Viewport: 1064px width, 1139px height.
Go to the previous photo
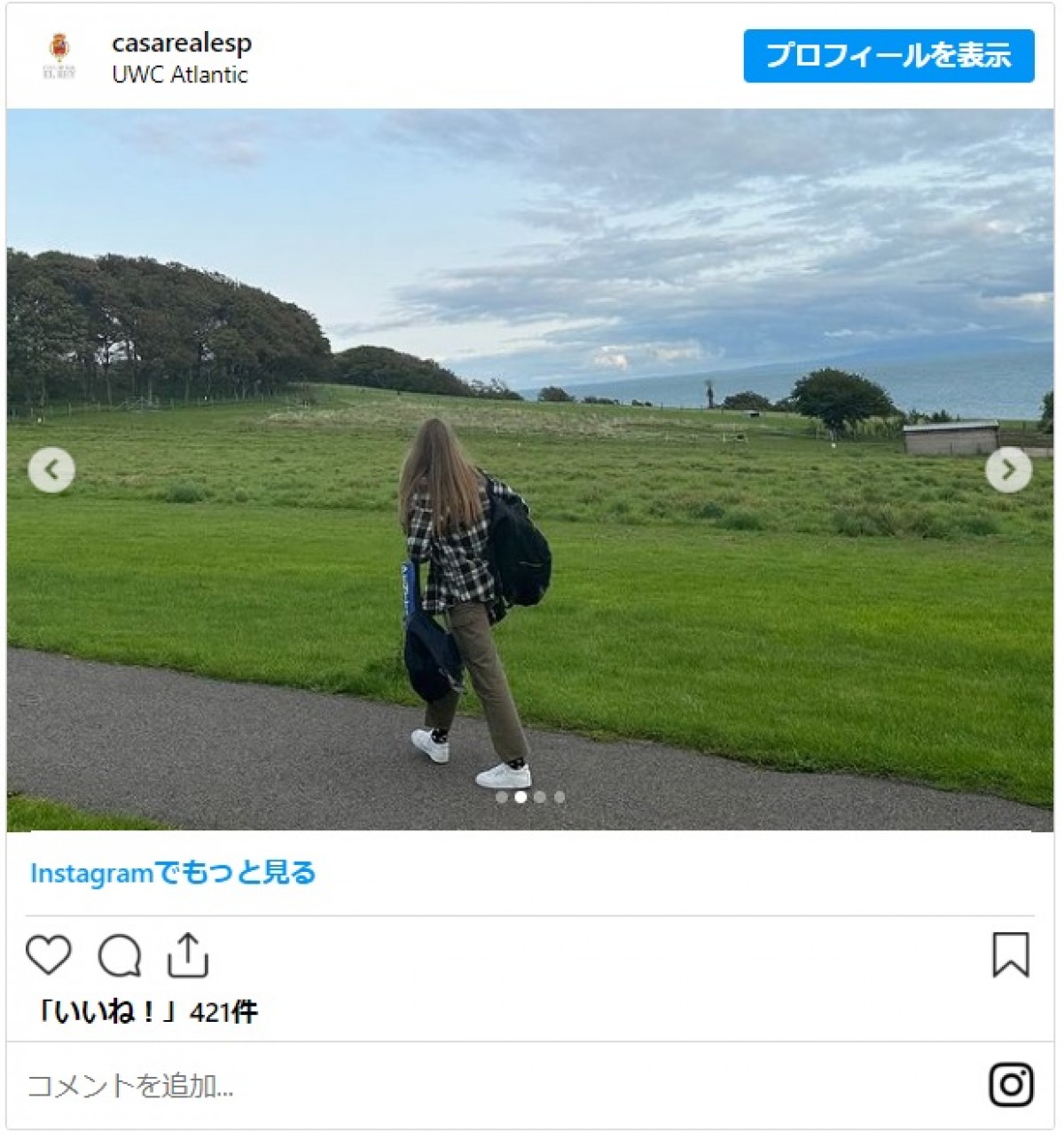pos(51,470)
